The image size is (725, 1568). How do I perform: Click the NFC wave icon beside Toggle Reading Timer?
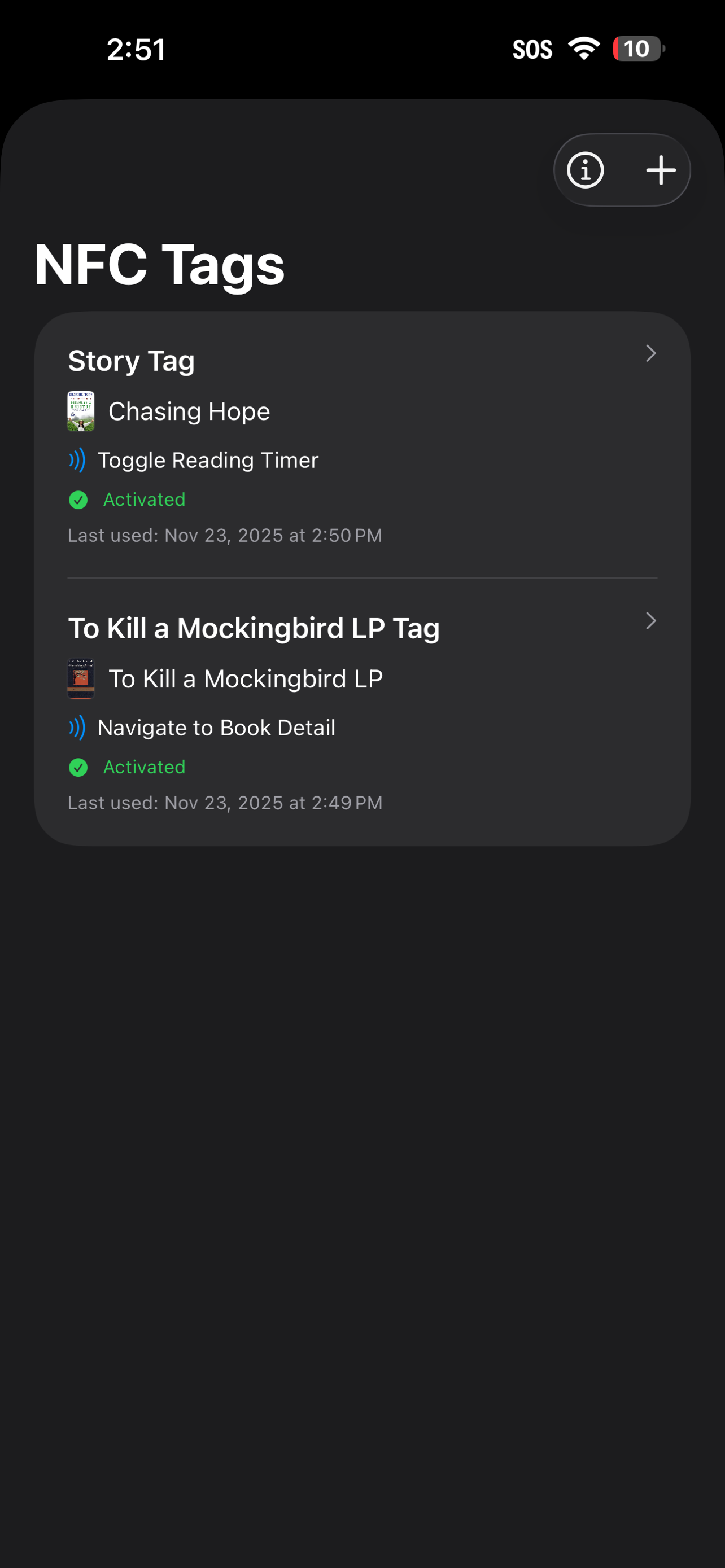[x=78, y=460]
